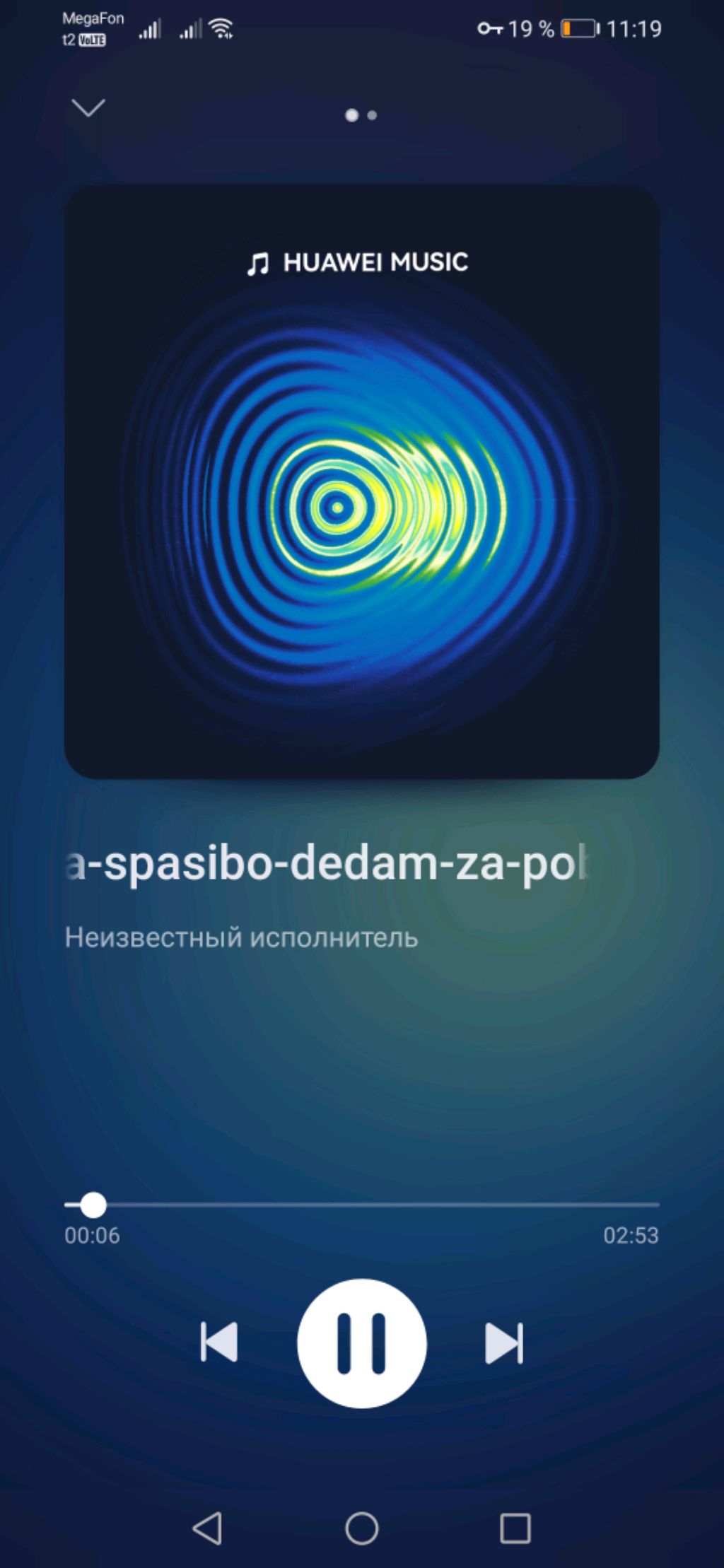Screen dimensions: 724x1568
Task: Pause the current song
Action: click(362, 1342)
